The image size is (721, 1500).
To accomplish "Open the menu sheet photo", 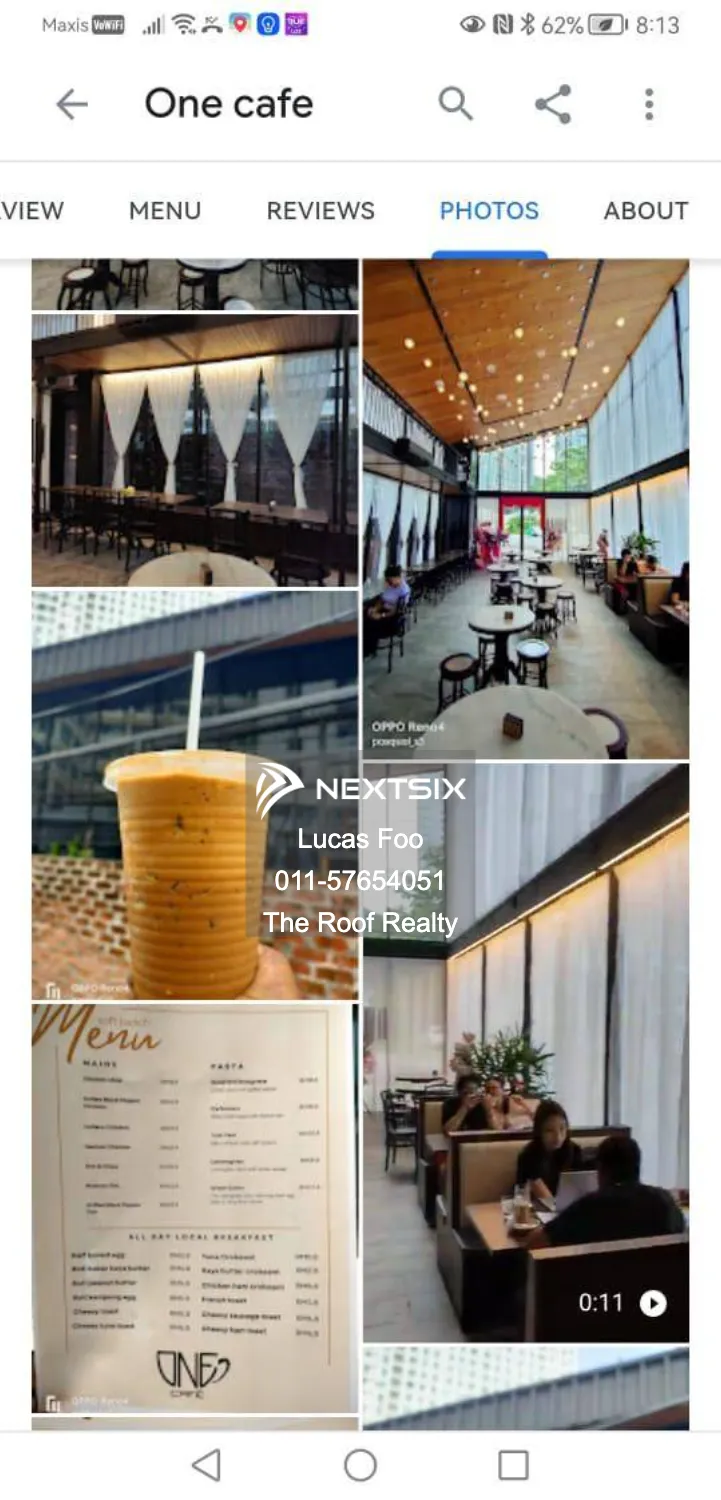I will click(195, 1208).
